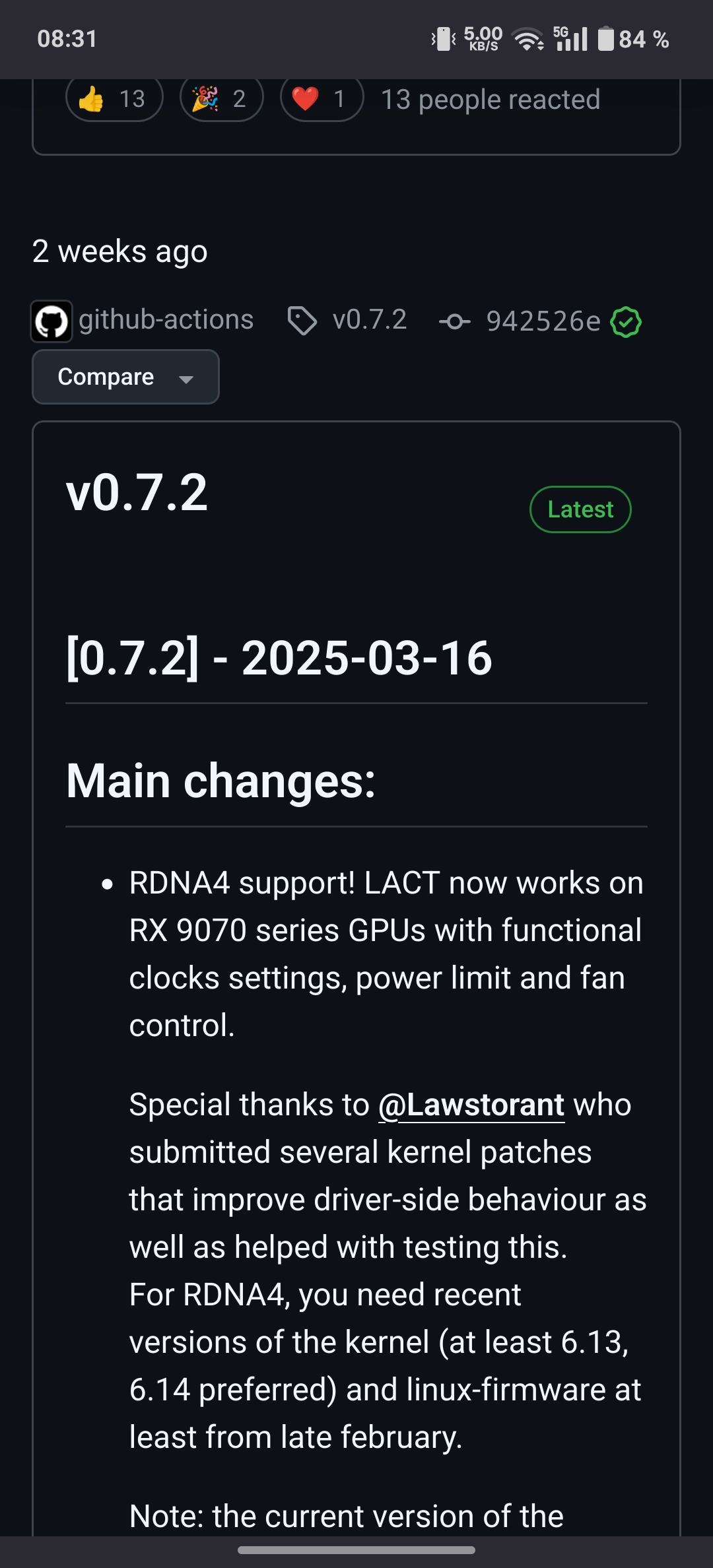This screenshot has width=713, height=1568.
Task: Tap the heart reaction button
Action: (x=322, y=100)
